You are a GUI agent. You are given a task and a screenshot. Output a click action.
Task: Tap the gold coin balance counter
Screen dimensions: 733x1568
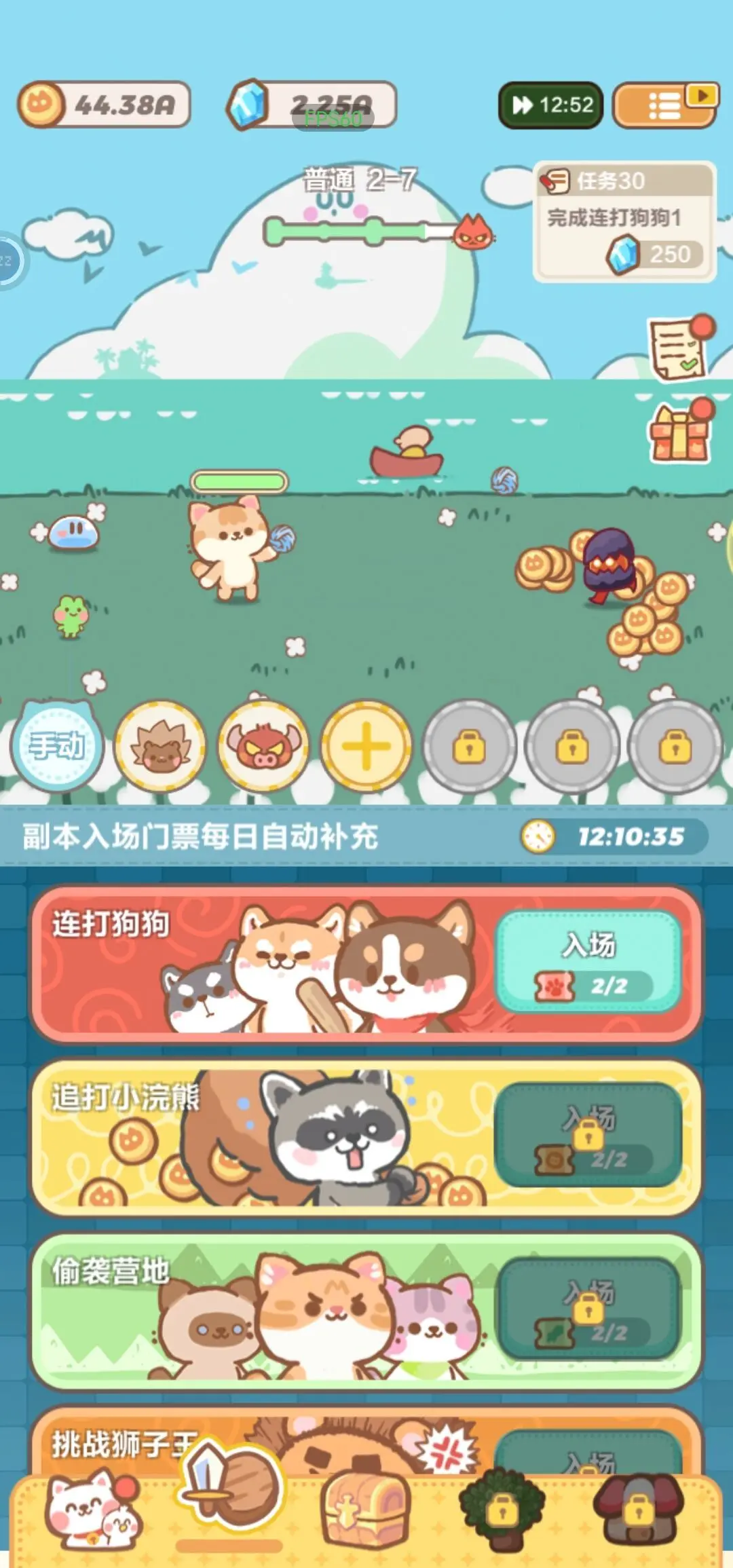105,105
